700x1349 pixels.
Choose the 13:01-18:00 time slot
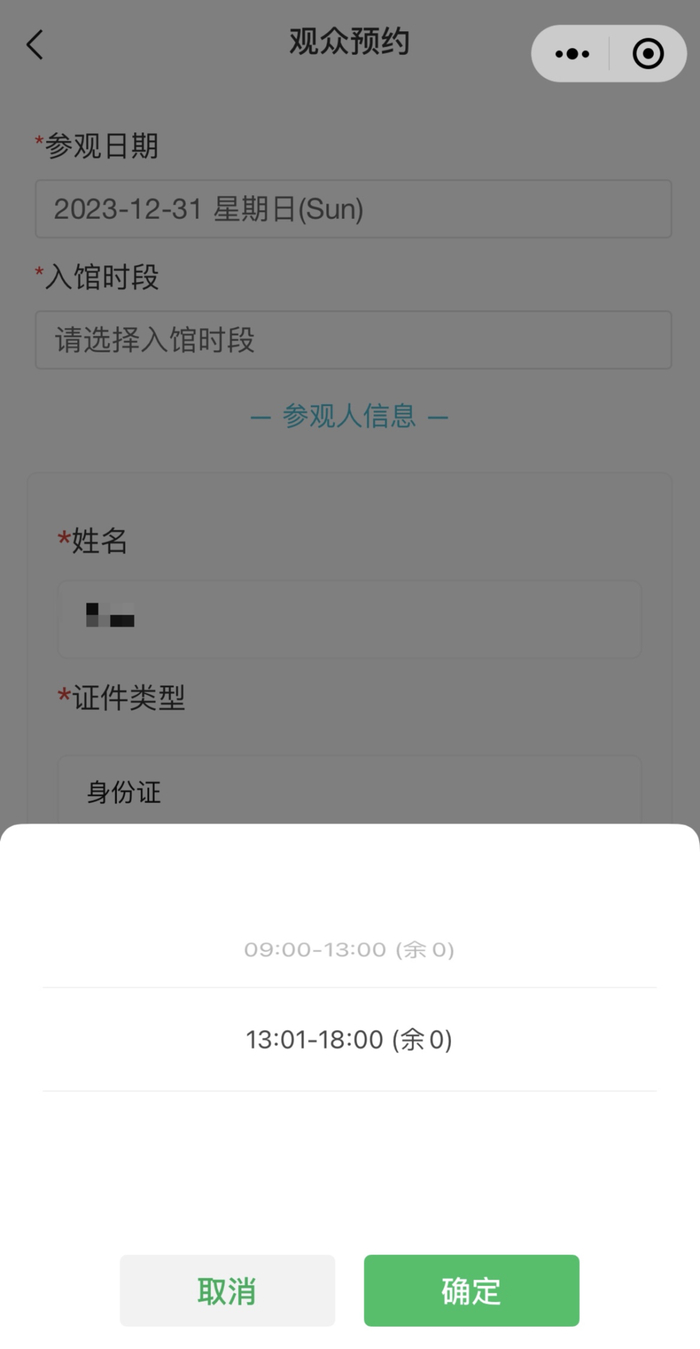tap(349, 1040)
